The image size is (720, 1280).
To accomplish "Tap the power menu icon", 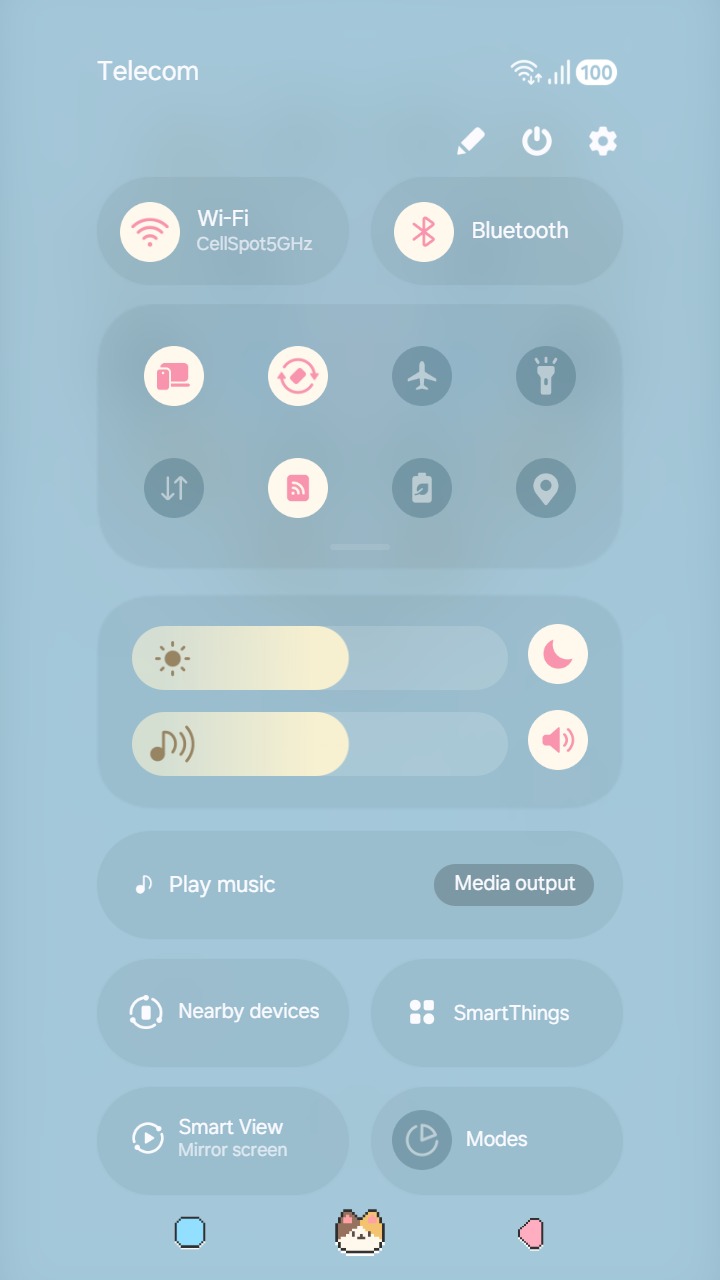I will [x=537, y=141].
